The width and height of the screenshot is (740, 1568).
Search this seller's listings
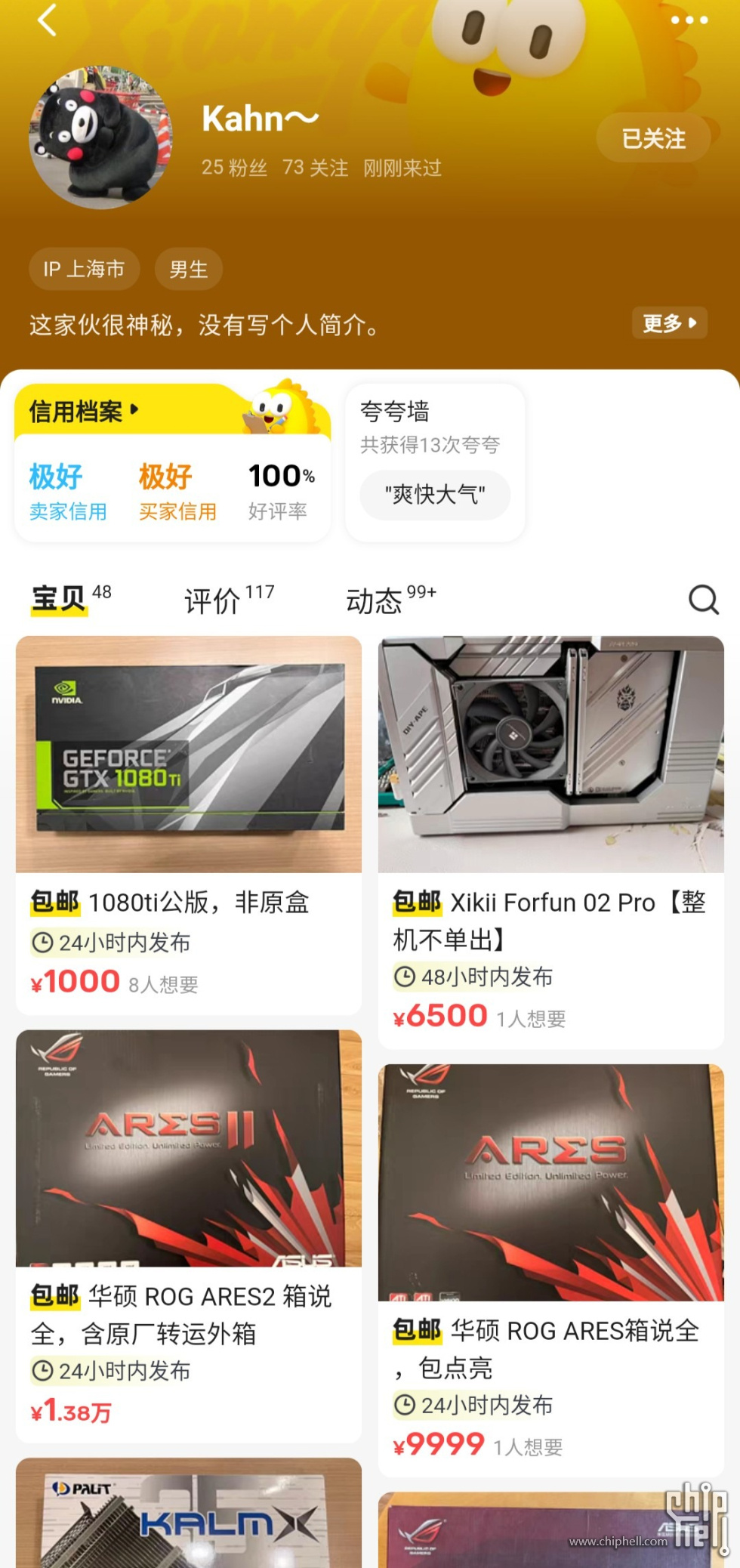pyautogui.click(x=703, y=600)
